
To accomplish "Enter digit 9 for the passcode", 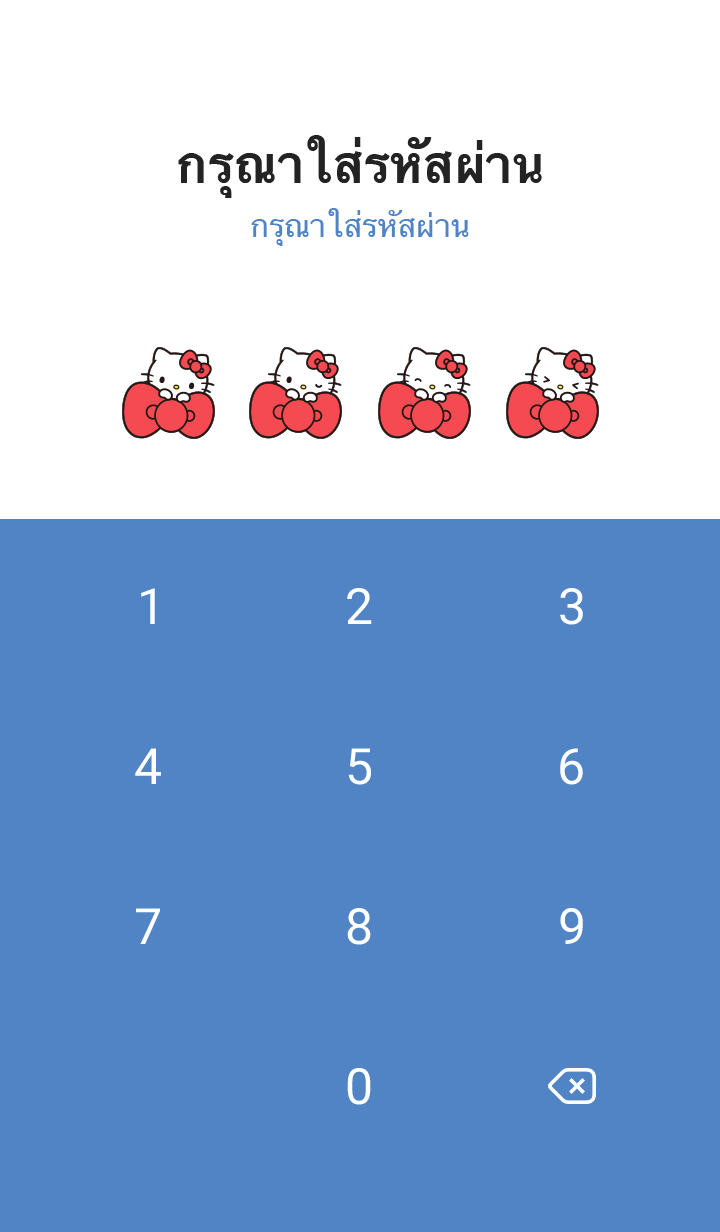I will (x=570, y=927).
